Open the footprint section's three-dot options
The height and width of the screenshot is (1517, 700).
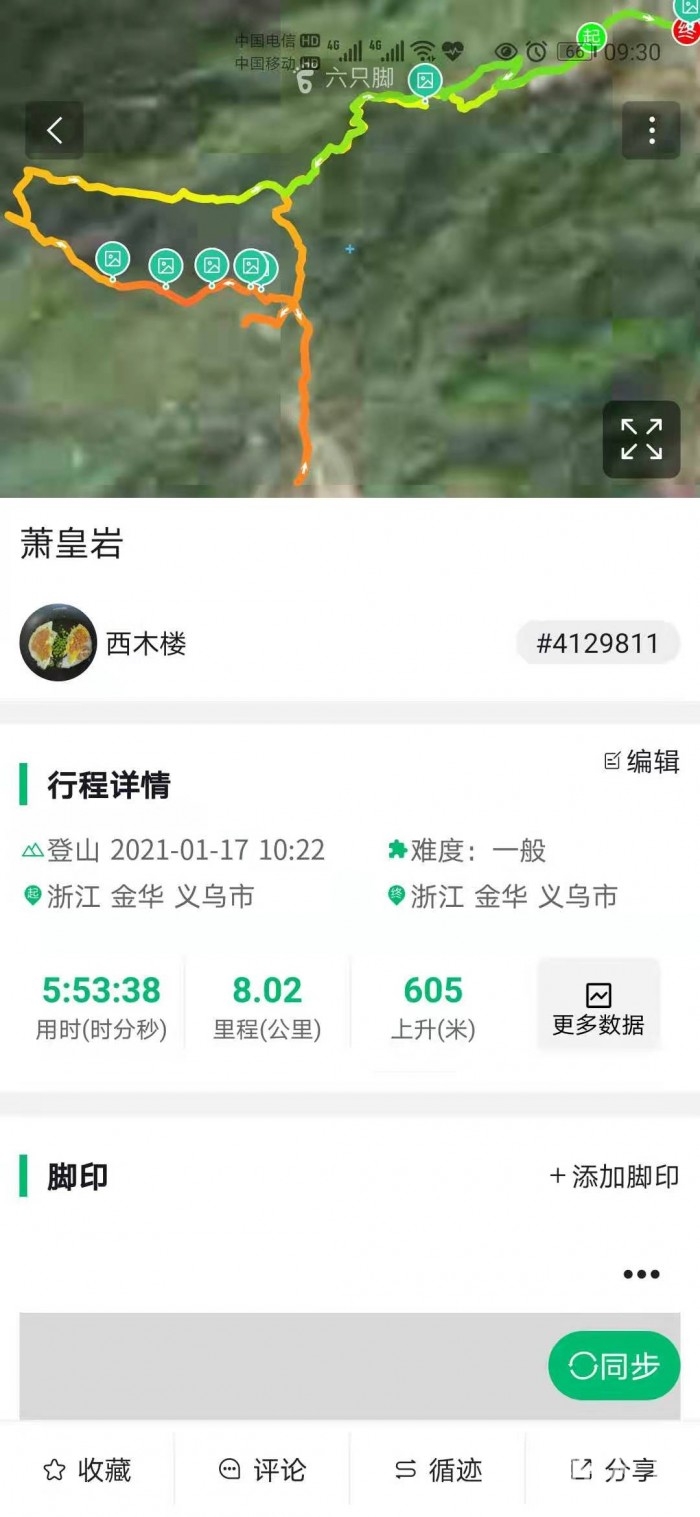point(641,1274)
